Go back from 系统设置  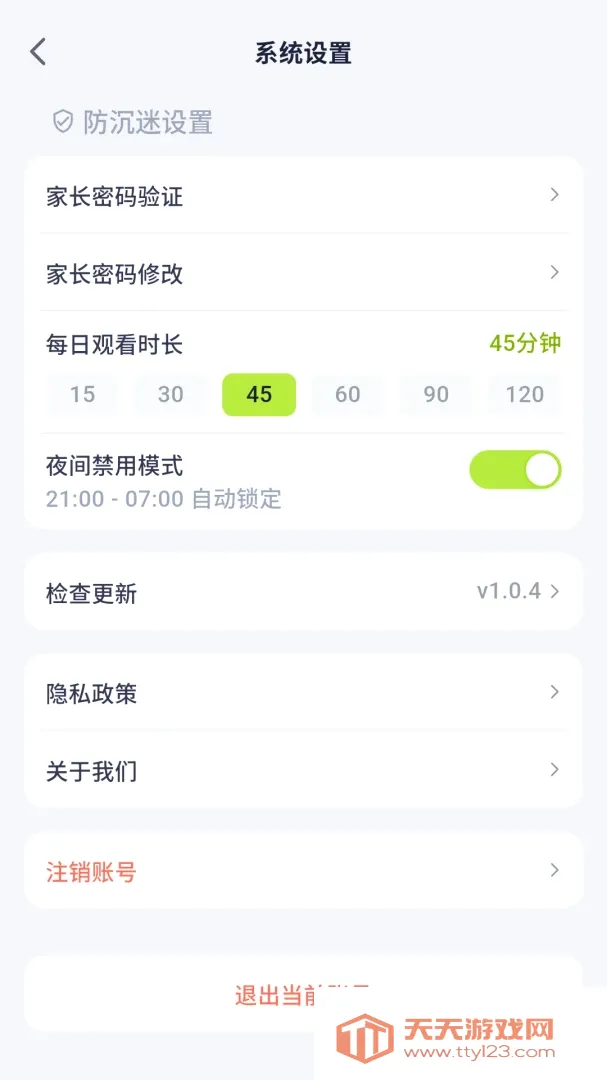pyautogui.click(x=38, y=52)
